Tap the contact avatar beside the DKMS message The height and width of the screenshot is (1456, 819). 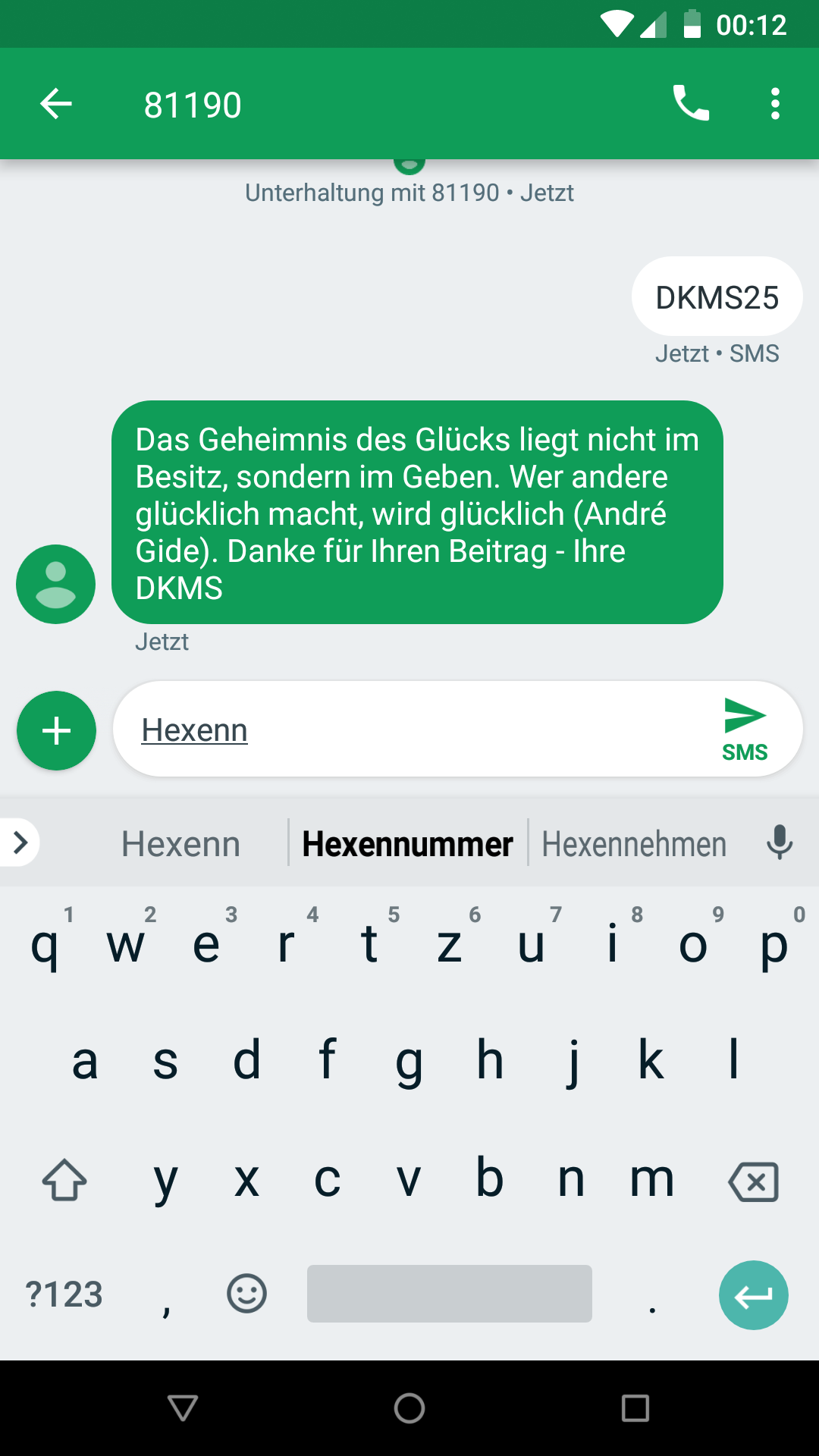56,584
